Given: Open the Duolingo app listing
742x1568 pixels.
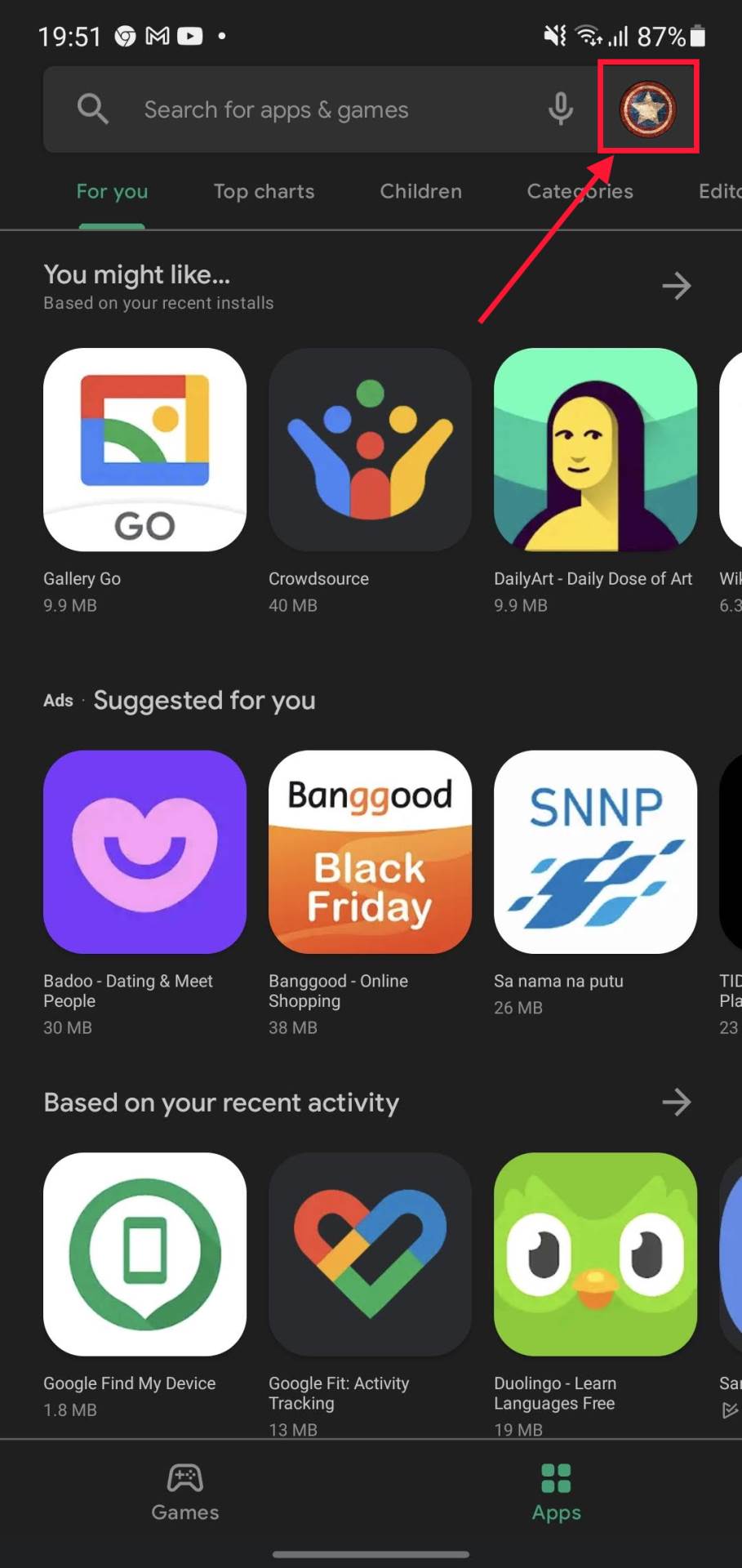Looking at the screenshot, I should point(595,1254).
